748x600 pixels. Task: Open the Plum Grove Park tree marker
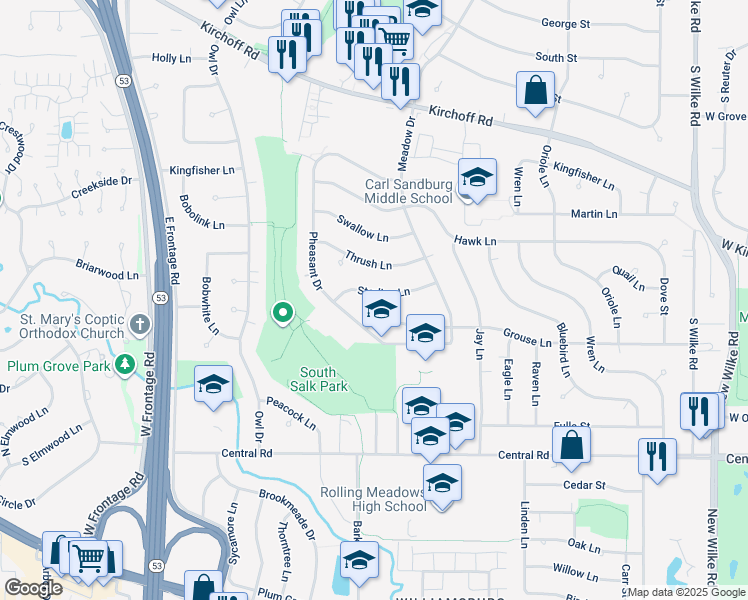125,365
